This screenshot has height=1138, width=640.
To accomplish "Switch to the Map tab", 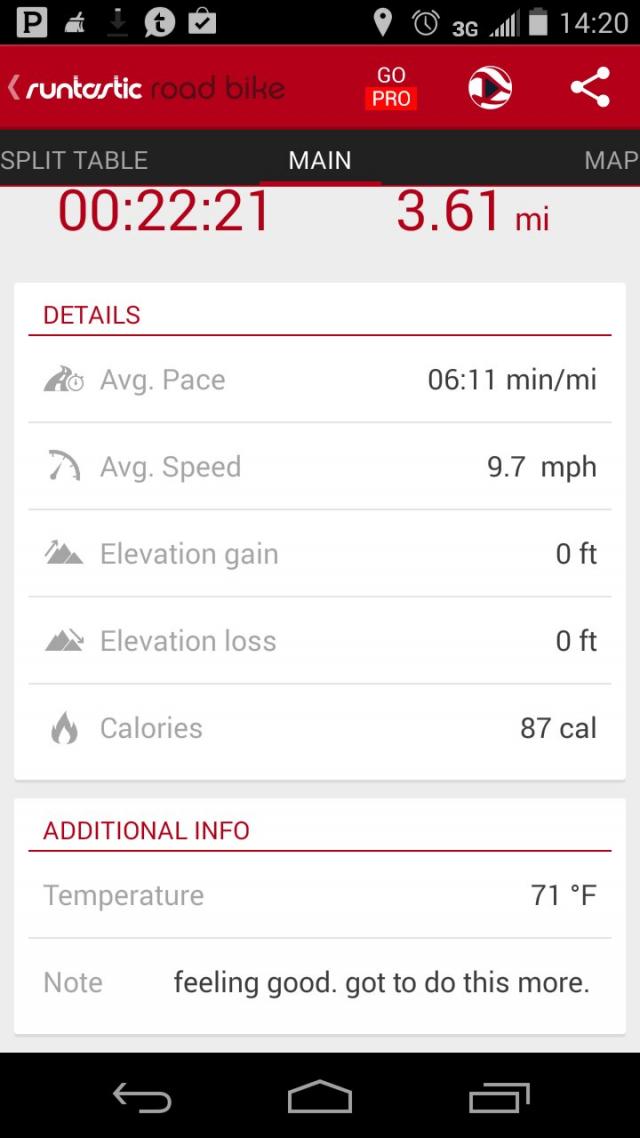I will click(x=610, y=160).
